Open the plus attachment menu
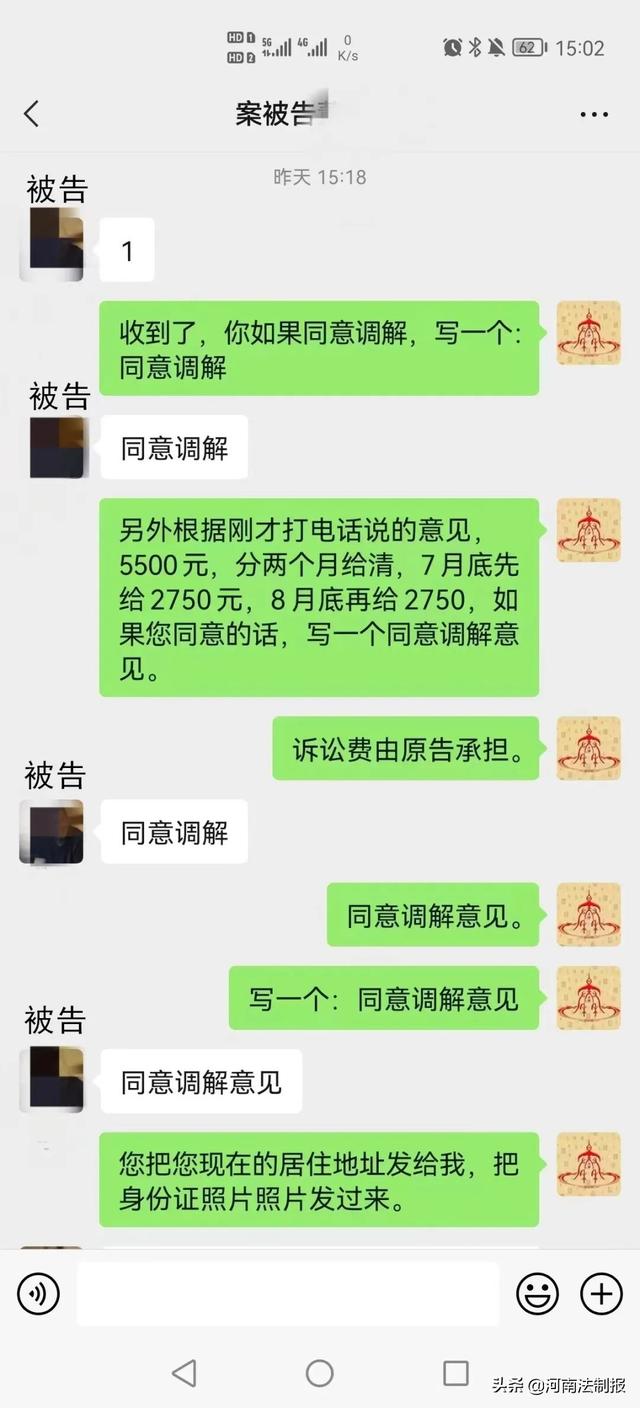Viewport: 640px width, 1408px height. 601,1294
